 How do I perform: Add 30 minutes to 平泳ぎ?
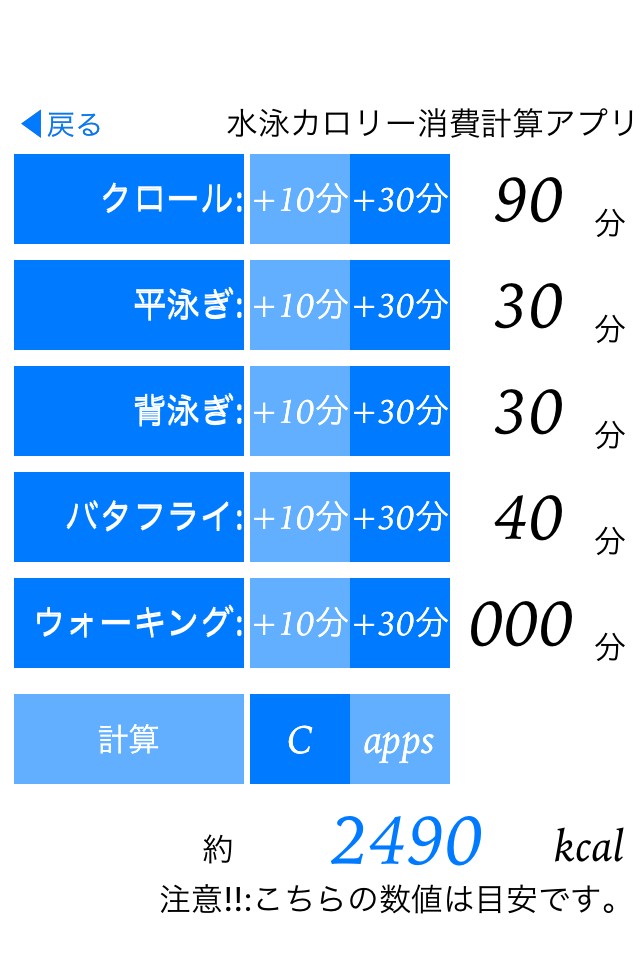tap(400, 306)
